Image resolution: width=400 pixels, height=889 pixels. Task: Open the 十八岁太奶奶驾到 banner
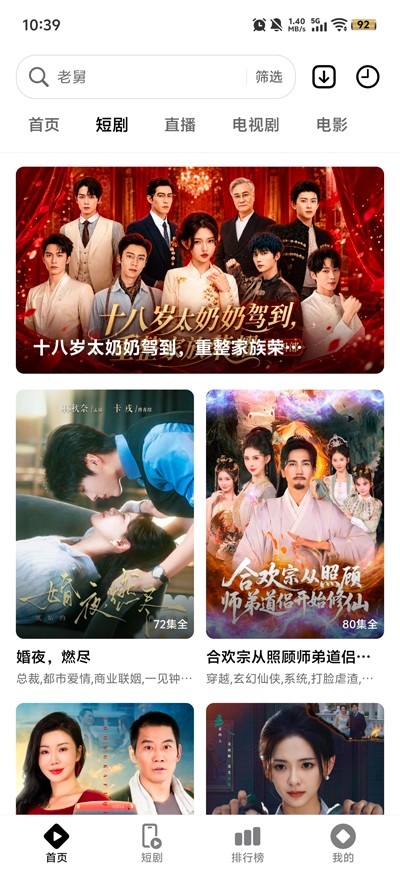coord(200,270)
